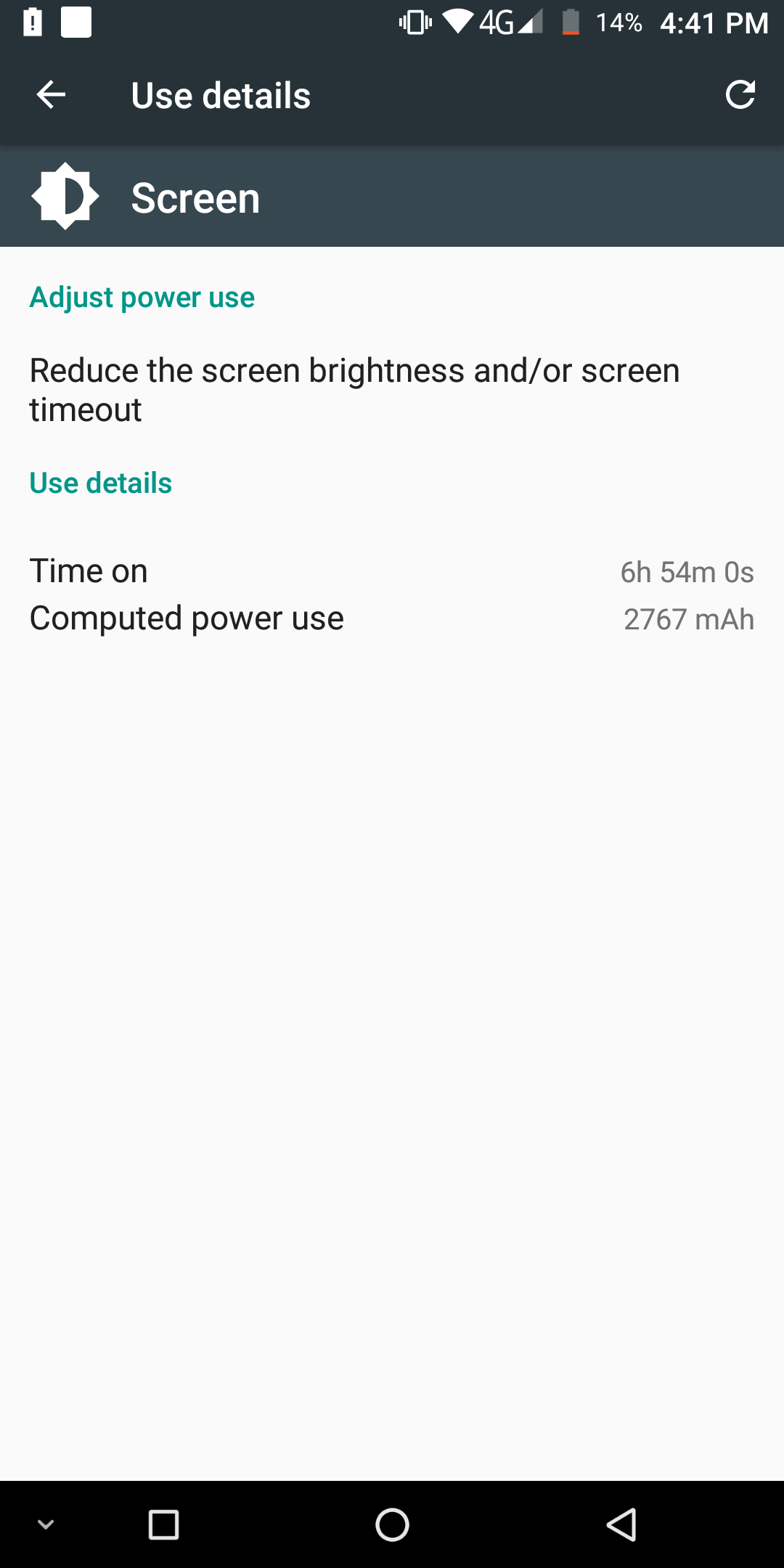
Task: Hide the navigation bar with the chevron
Action: click(46, 1524)
